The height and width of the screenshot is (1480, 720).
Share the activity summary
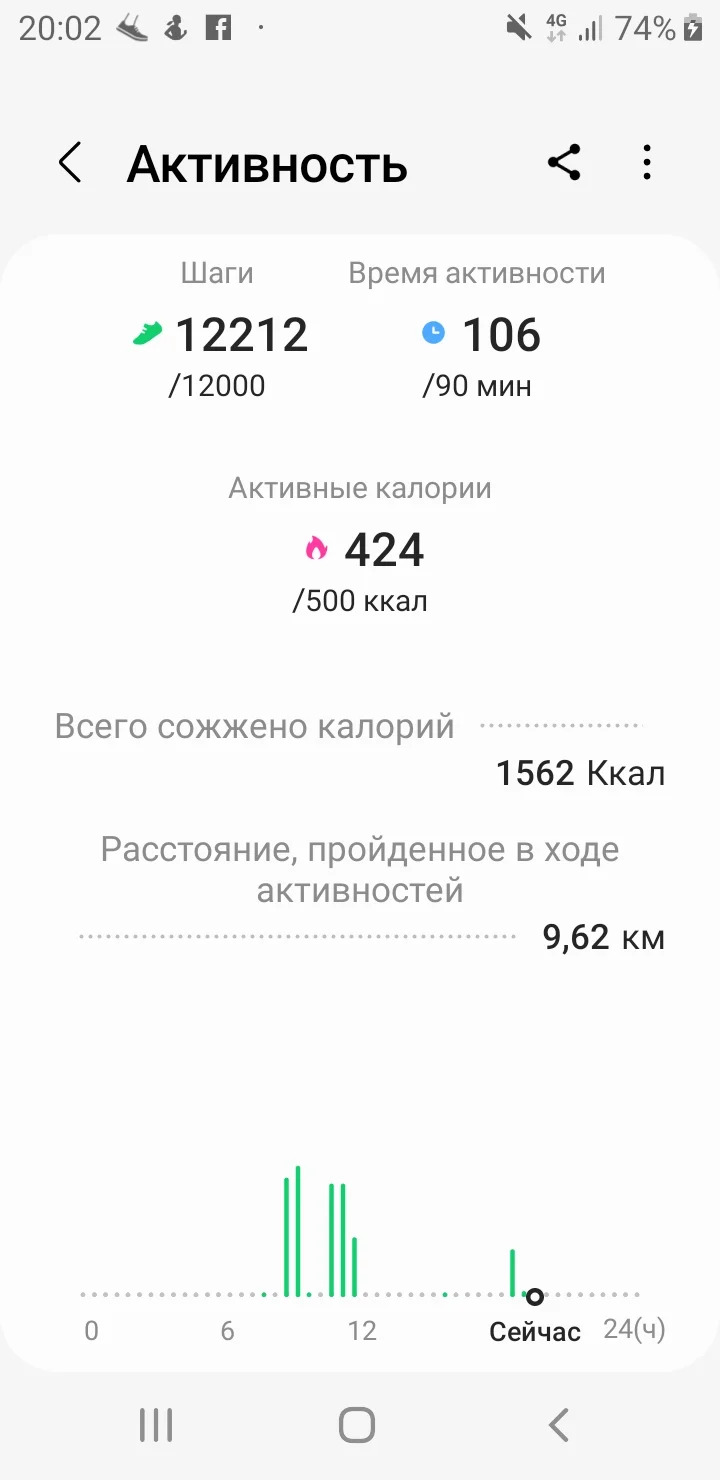tap(565, 163)
